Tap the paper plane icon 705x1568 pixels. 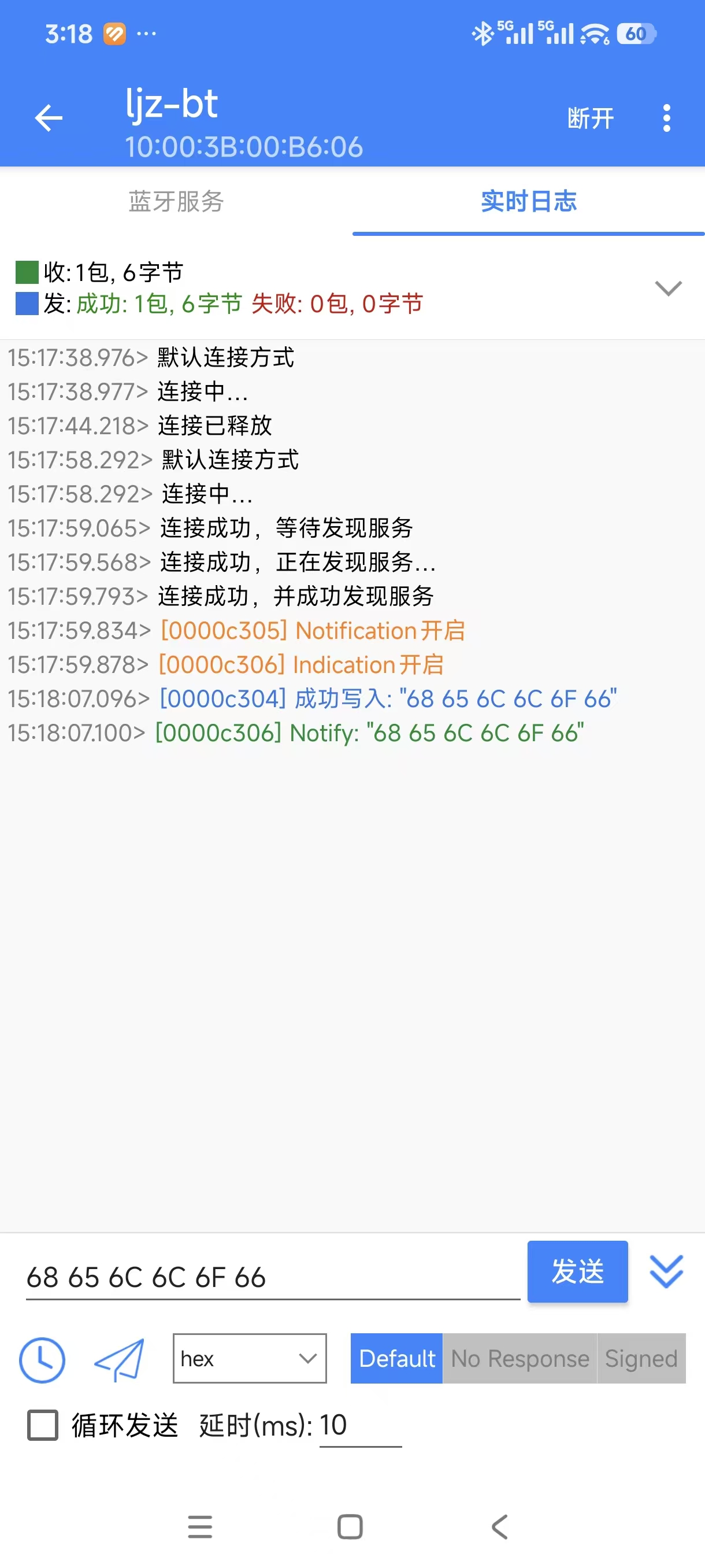120,1359
